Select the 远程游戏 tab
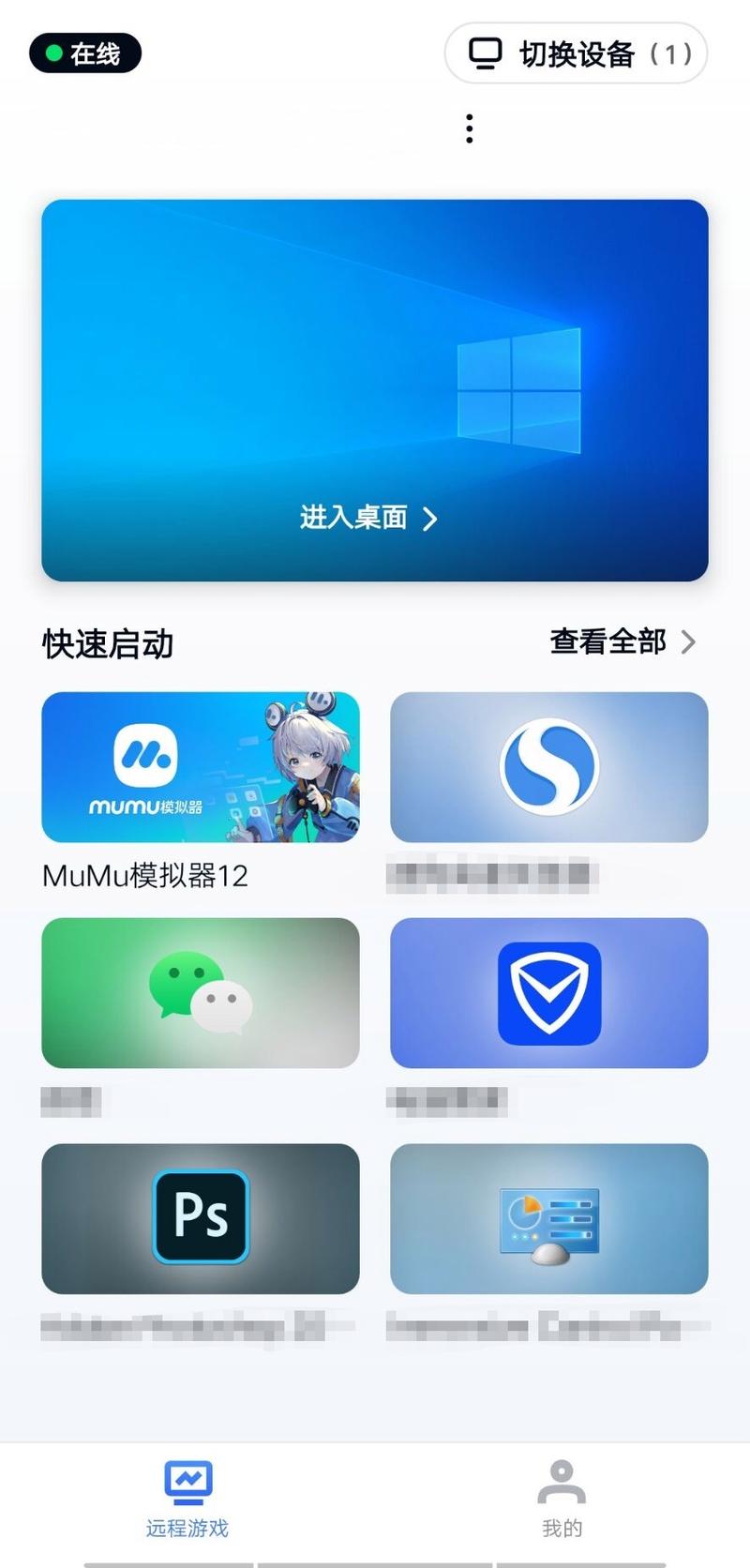The width and height of the screenshot is (750, 1568). point(187,1500)
